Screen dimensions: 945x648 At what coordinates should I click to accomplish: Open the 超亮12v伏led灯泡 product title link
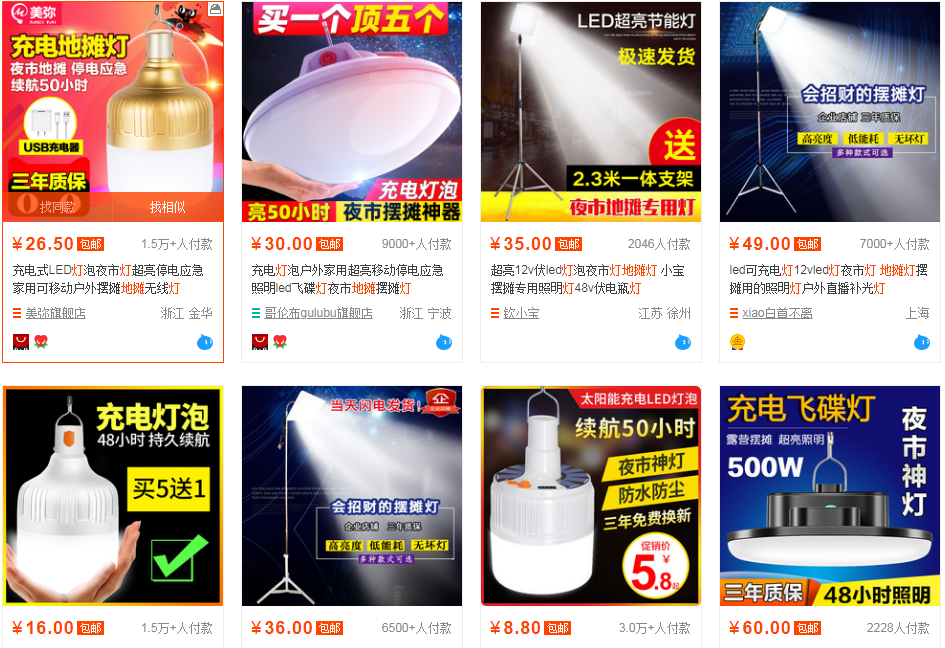(x=587, y=279)
